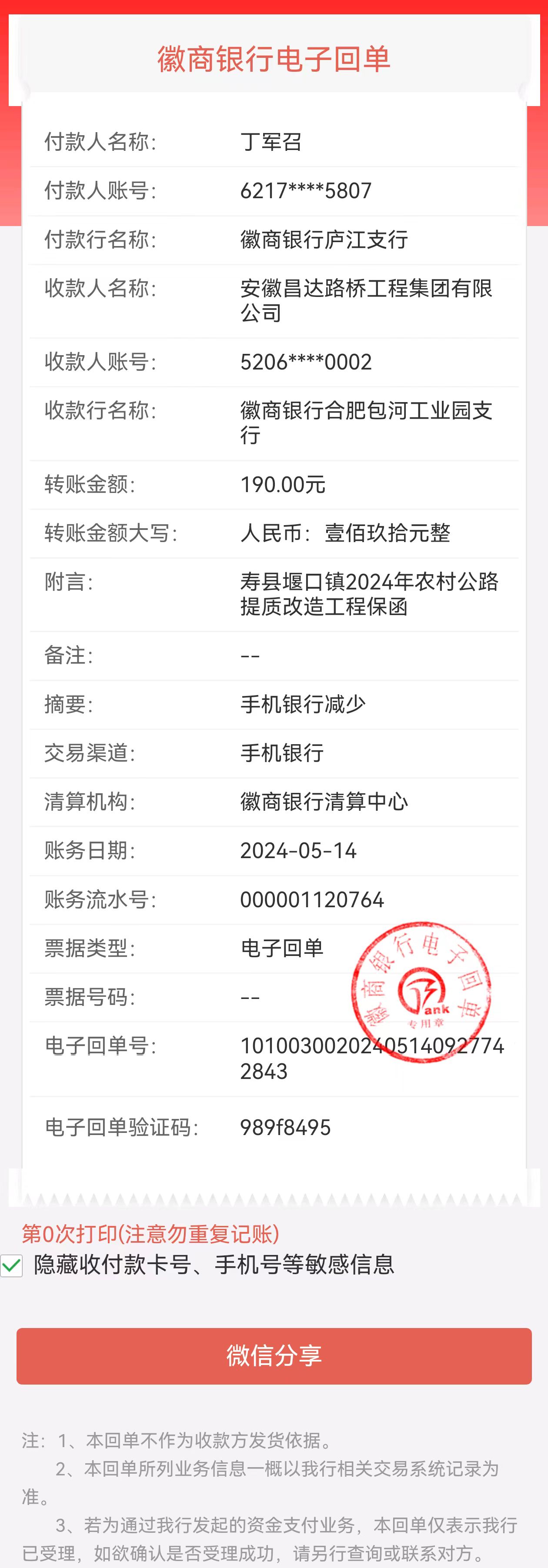Share the receipt via 微信分享 button
548x1568 pixels.
click(x=274, y=1355)
